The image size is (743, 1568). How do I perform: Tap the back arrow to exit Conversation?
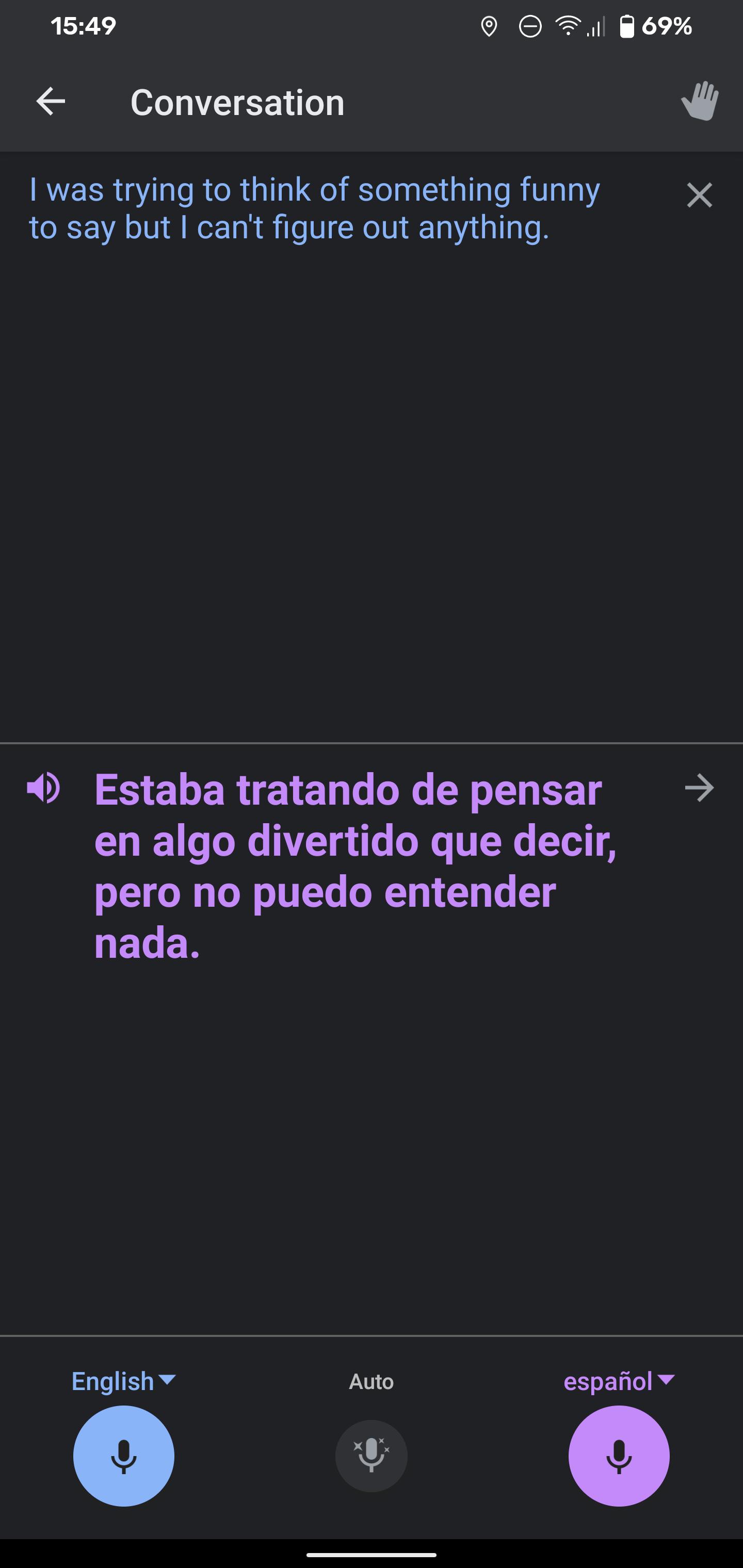(x=50, y=101)
